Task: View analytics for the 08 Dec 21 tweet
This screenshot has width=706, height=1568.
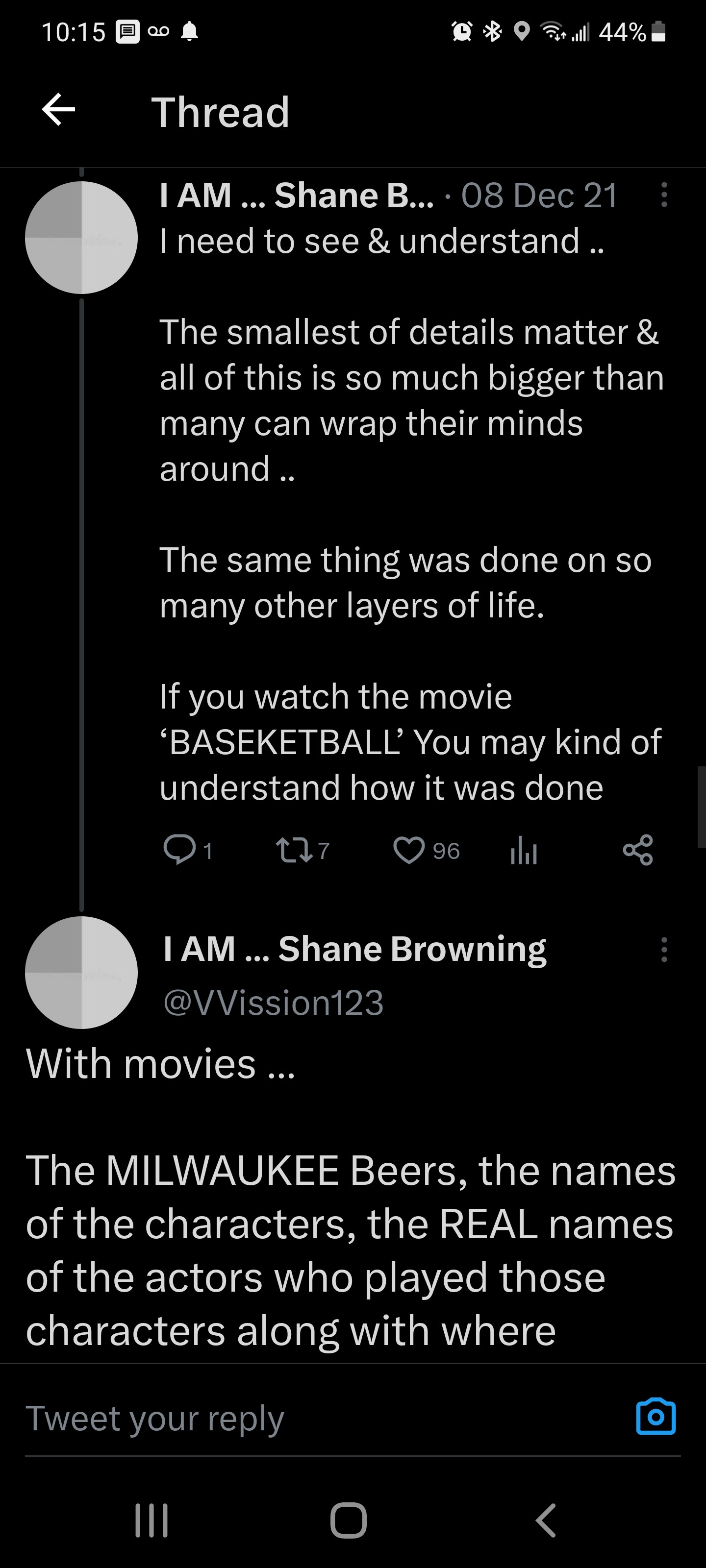Action: [523, 850]
